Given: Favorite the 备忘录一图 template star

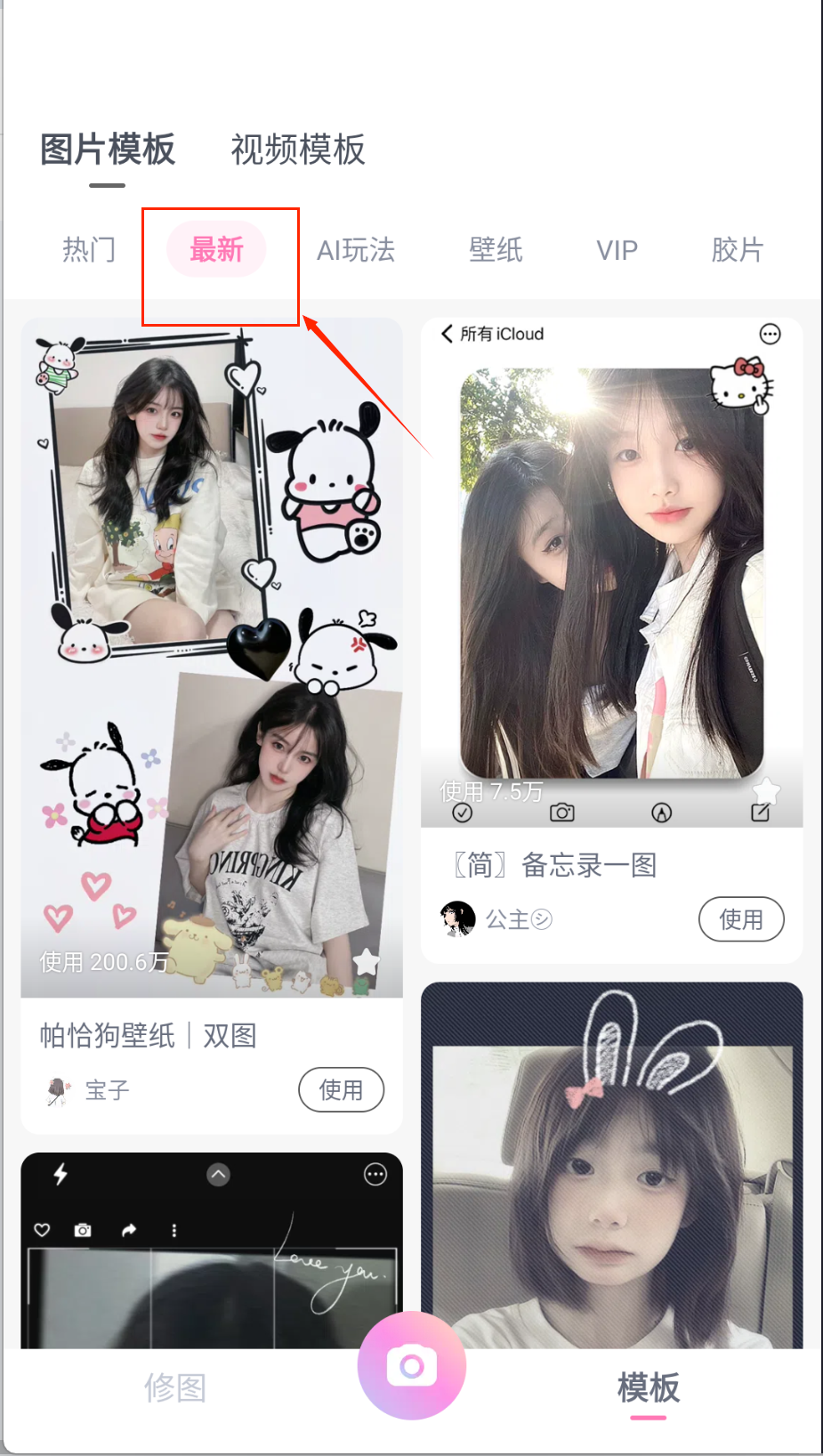Looking at the screenshot, I should tap(766, 789).
